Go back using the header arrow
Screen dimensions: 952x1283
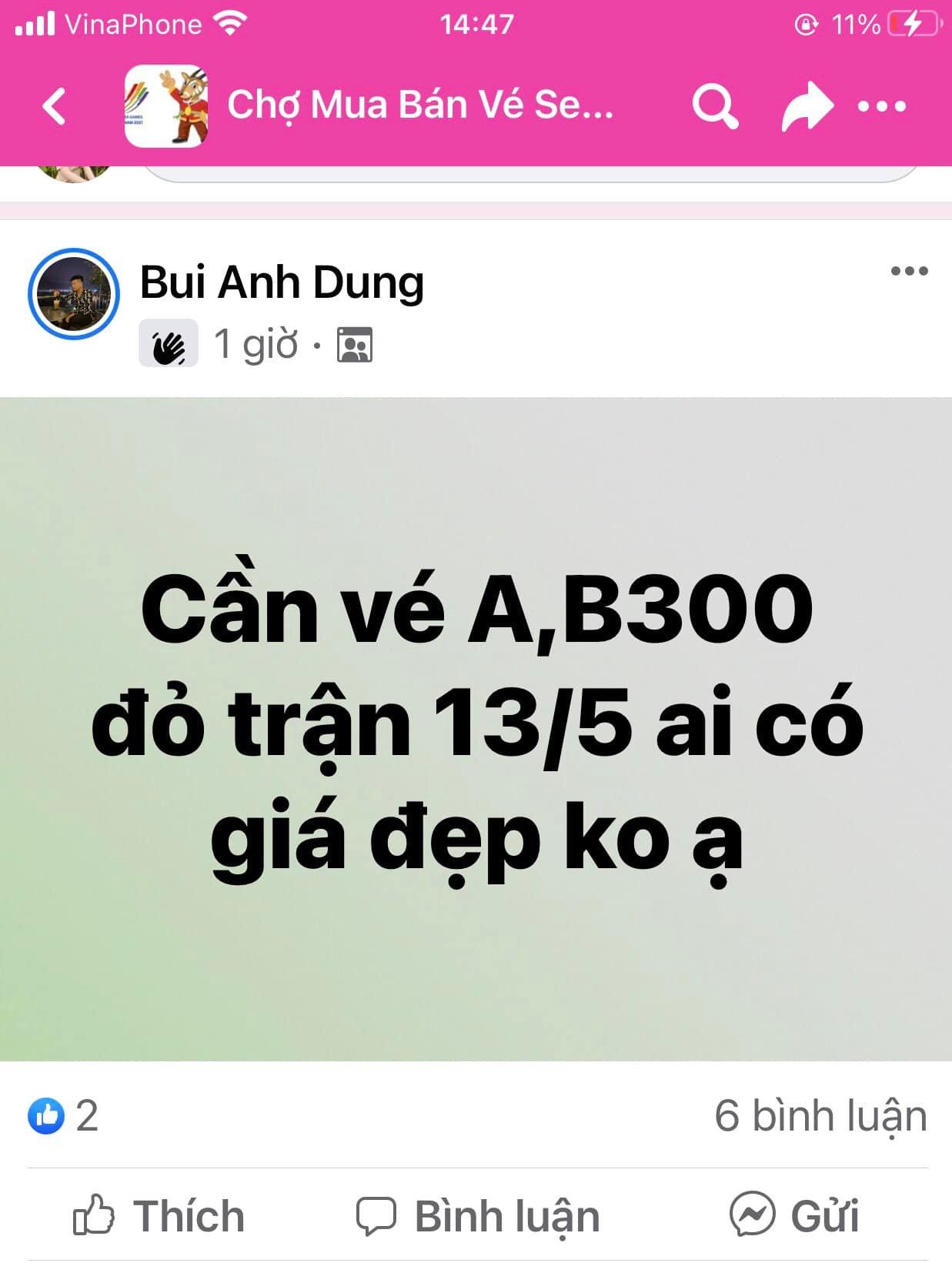tap(54, 105)
